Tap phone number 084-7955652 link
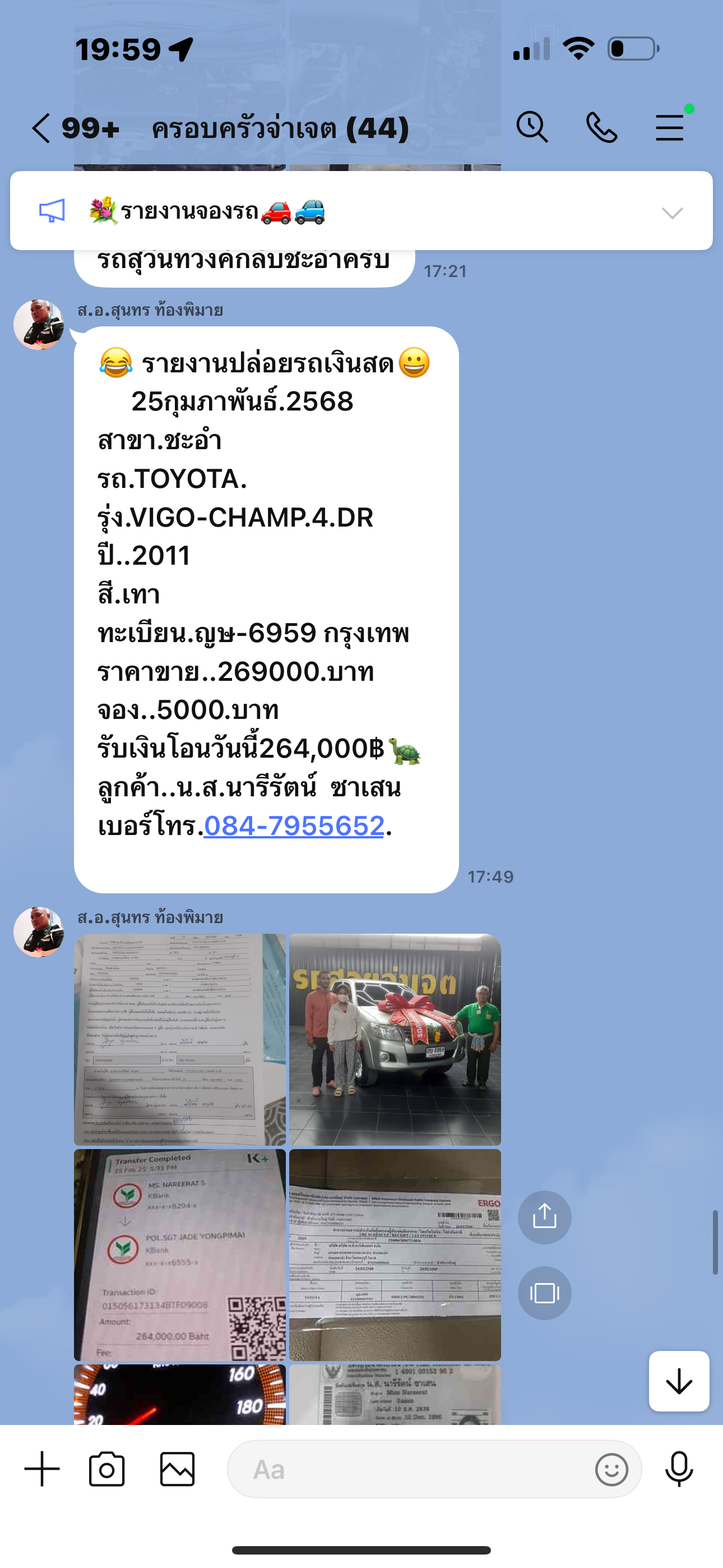723x1568 pixels. [x=295, y=826]
